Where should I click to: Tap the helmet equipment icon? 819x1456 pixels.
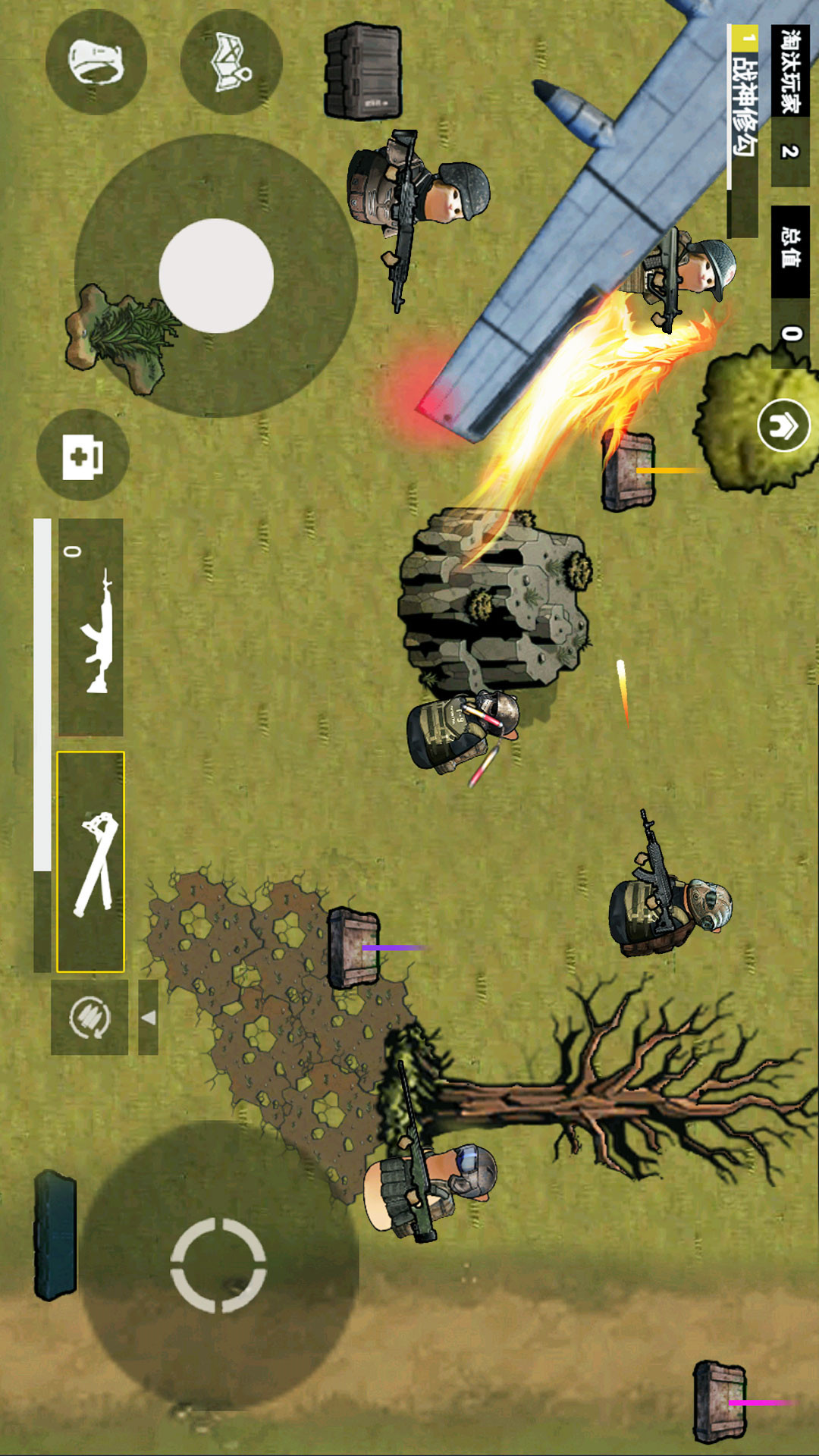(96, 63)
